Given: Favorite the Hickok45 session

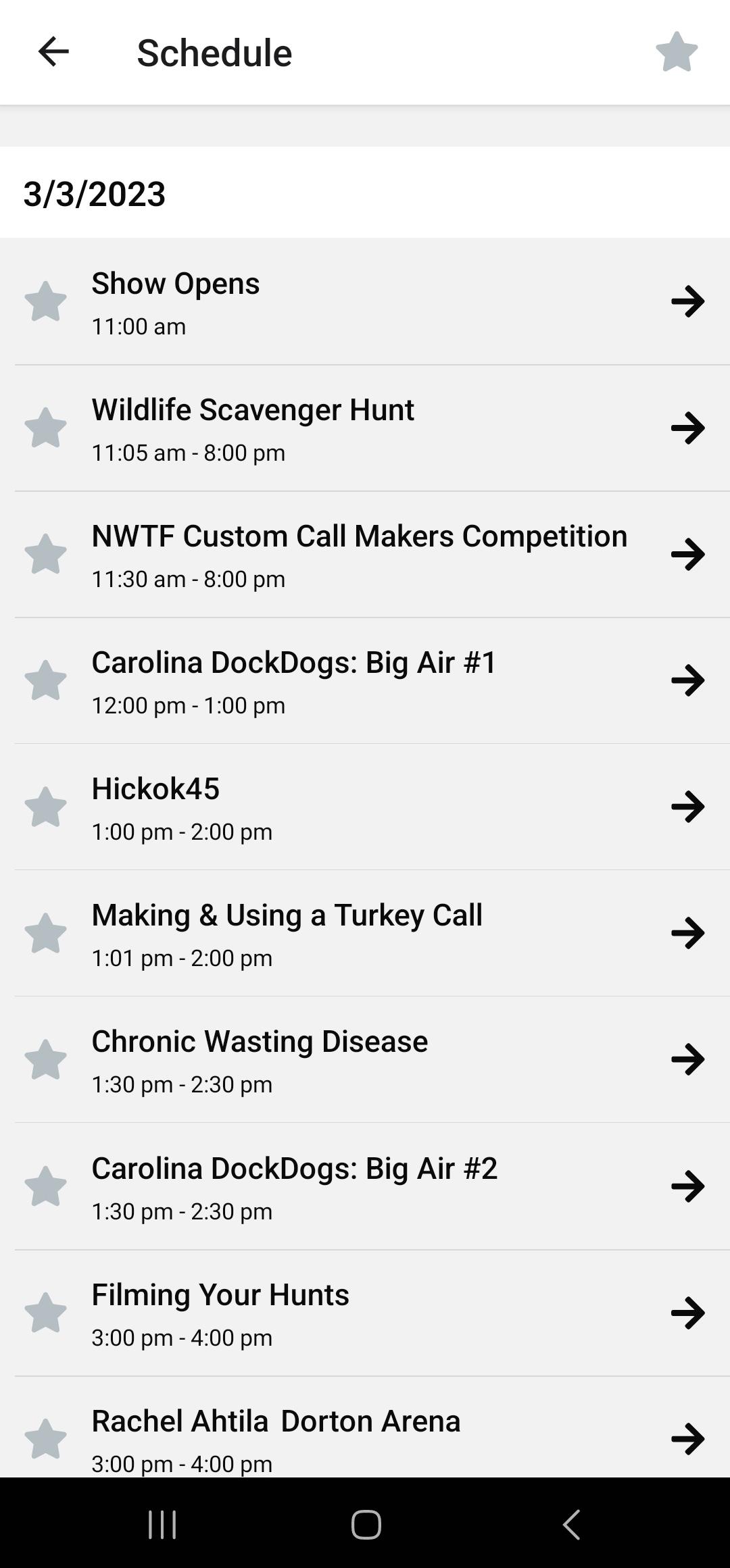Looking at the screenshot, I should point(45,807).
